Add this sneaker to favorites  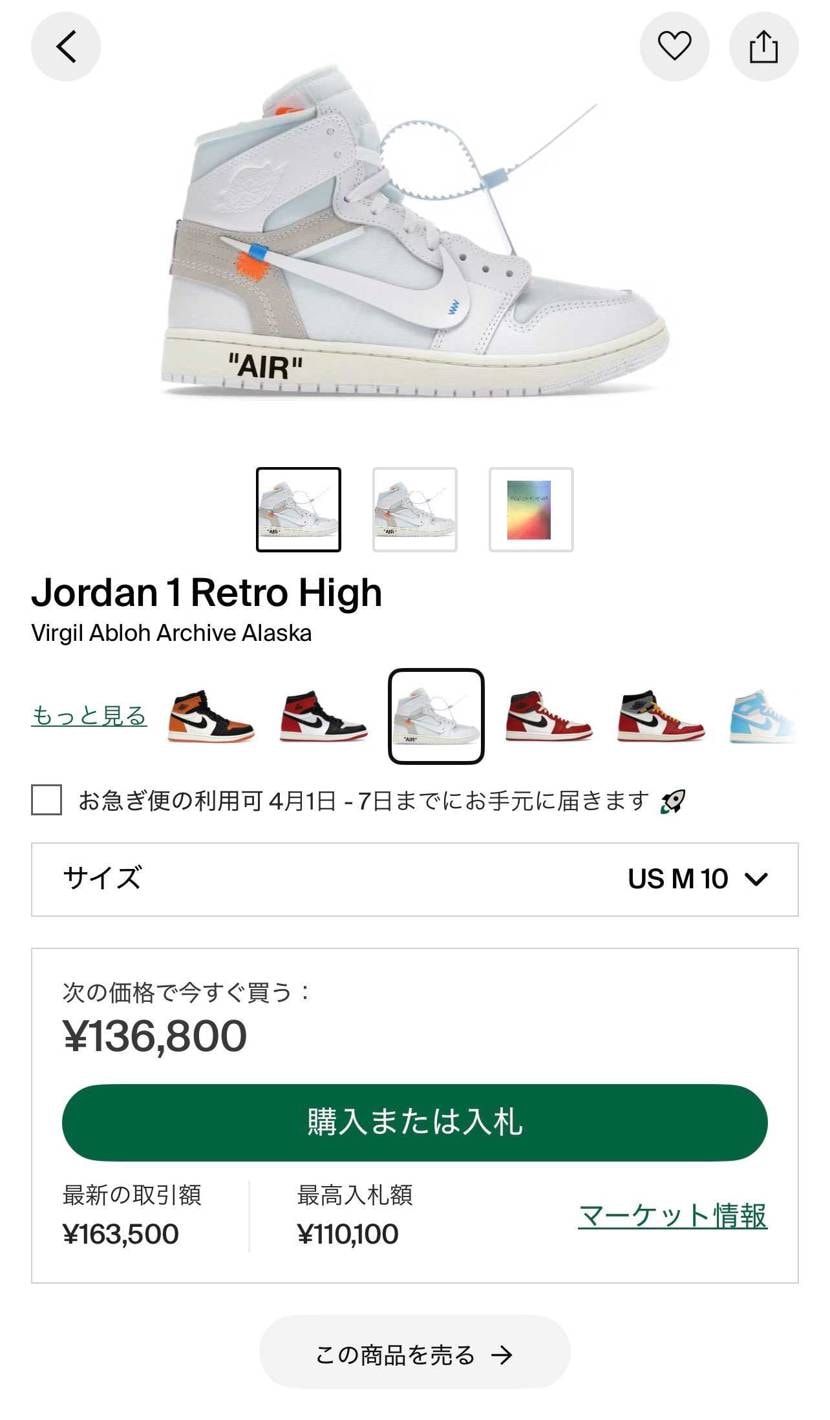[674, 46]
